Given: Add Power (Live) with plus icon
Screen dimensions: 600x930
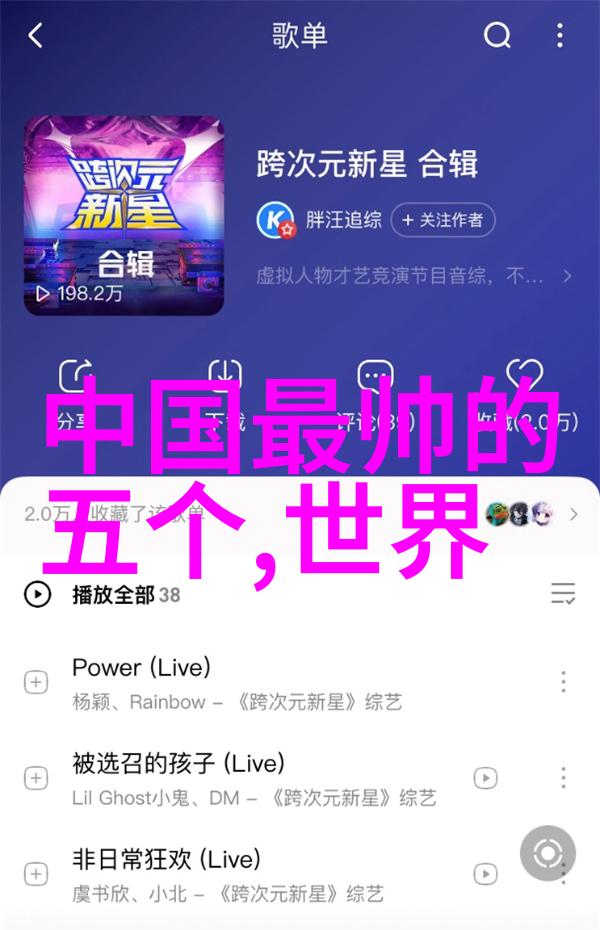Looking at the screenshot, I should (x=36, y=683).
